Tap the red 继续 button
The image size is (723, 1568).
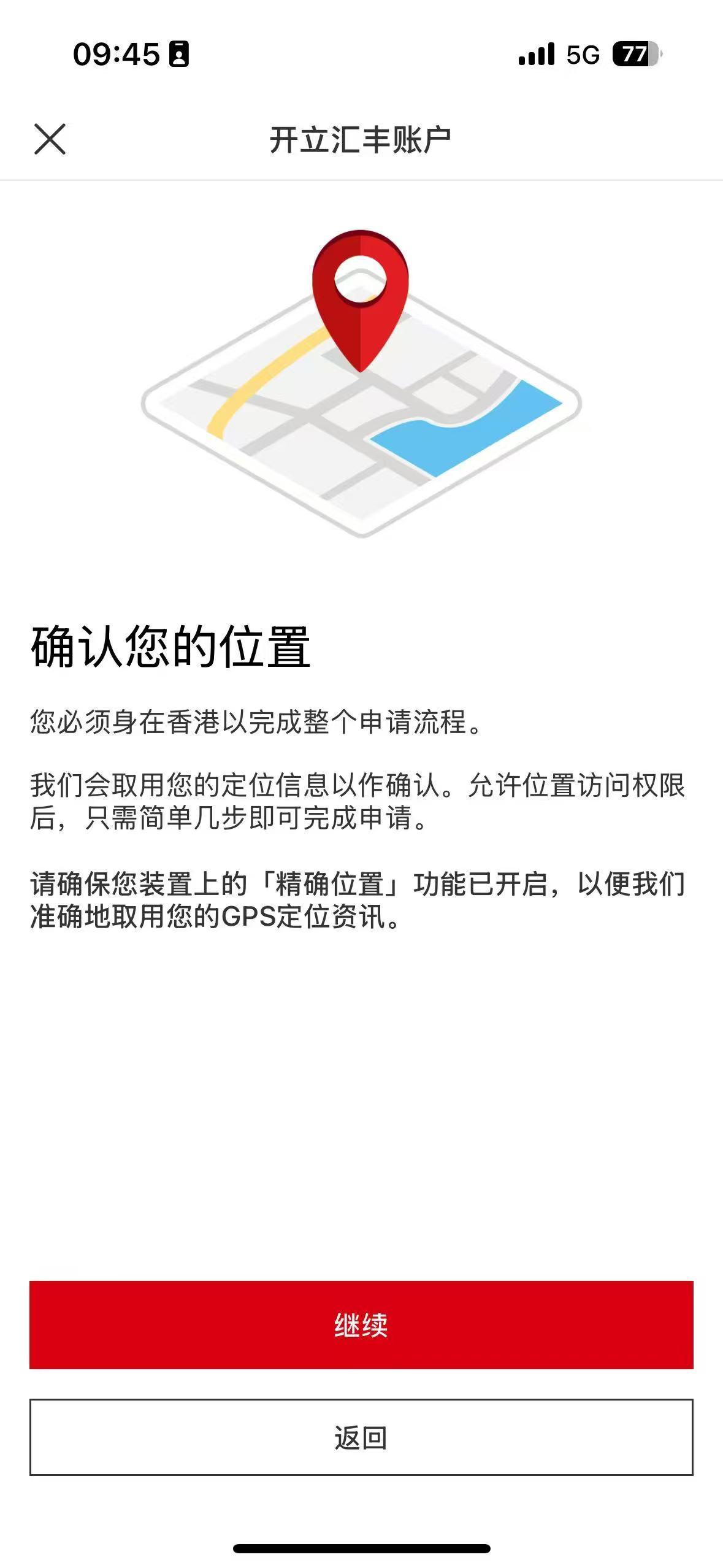pos(361,1324)
